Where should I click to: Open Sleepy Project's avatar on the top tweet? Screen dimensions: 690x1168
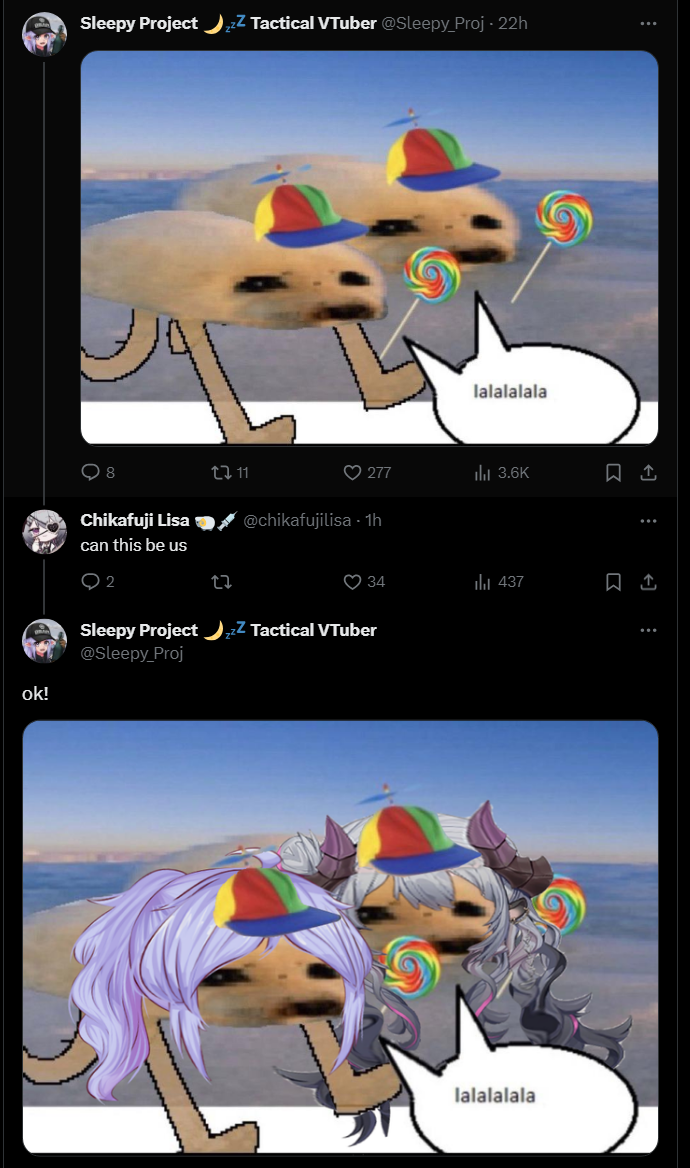point(44,34)
